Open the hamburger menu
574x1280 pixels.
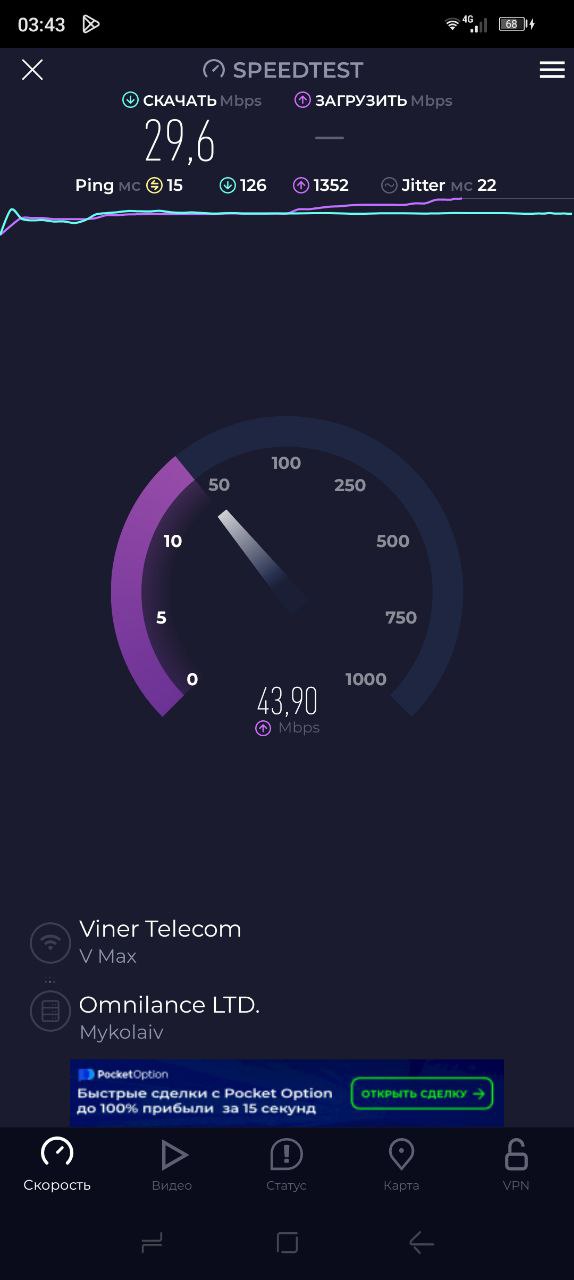coord(552,69)
